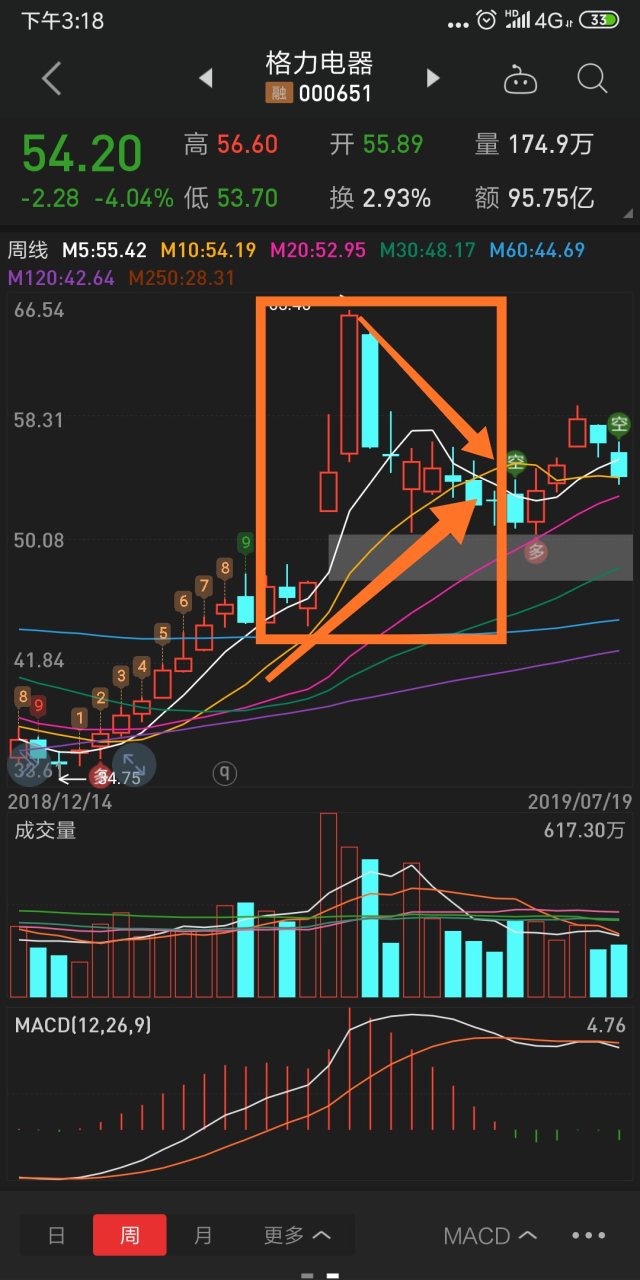Switch to the 月 monthly chart

coord(203,1235)
